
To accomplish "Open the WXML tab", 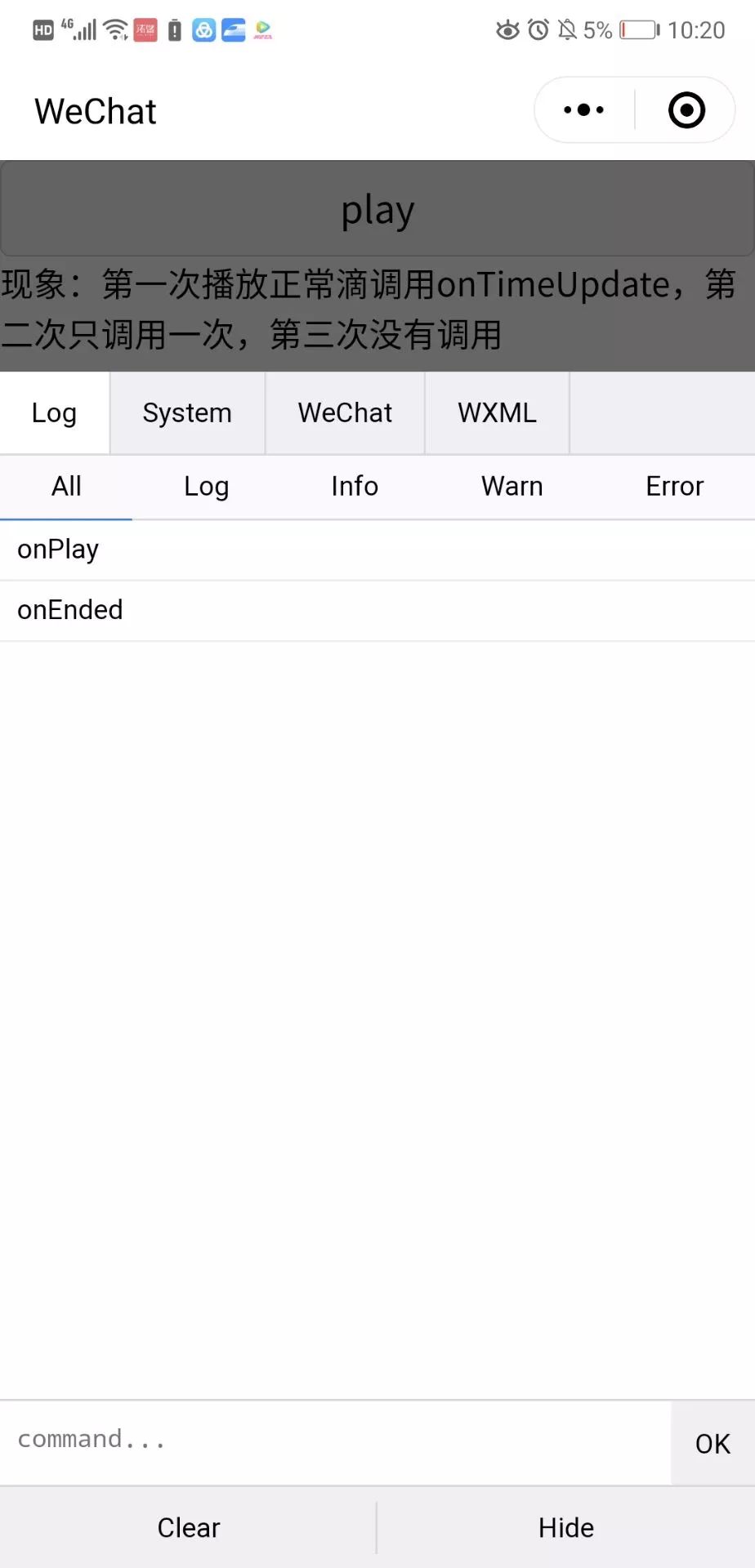I will [497, 413].
